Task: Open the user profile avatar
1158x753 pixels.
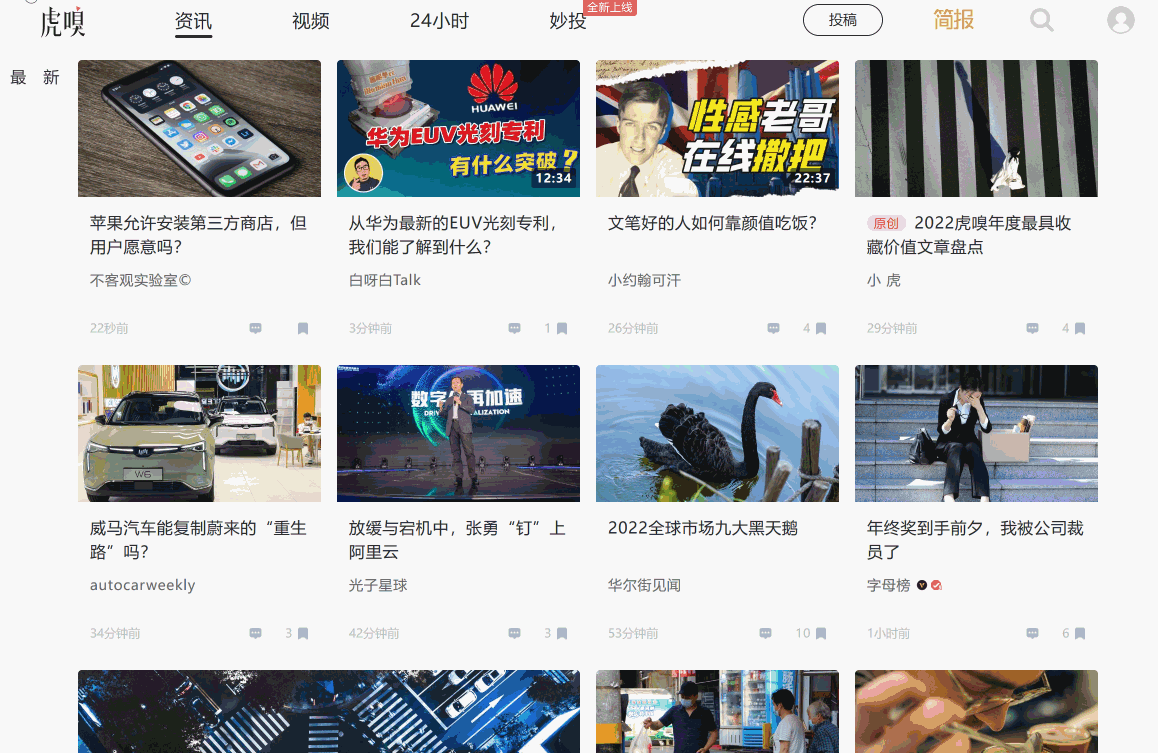Action: [x=1121, y=20]
